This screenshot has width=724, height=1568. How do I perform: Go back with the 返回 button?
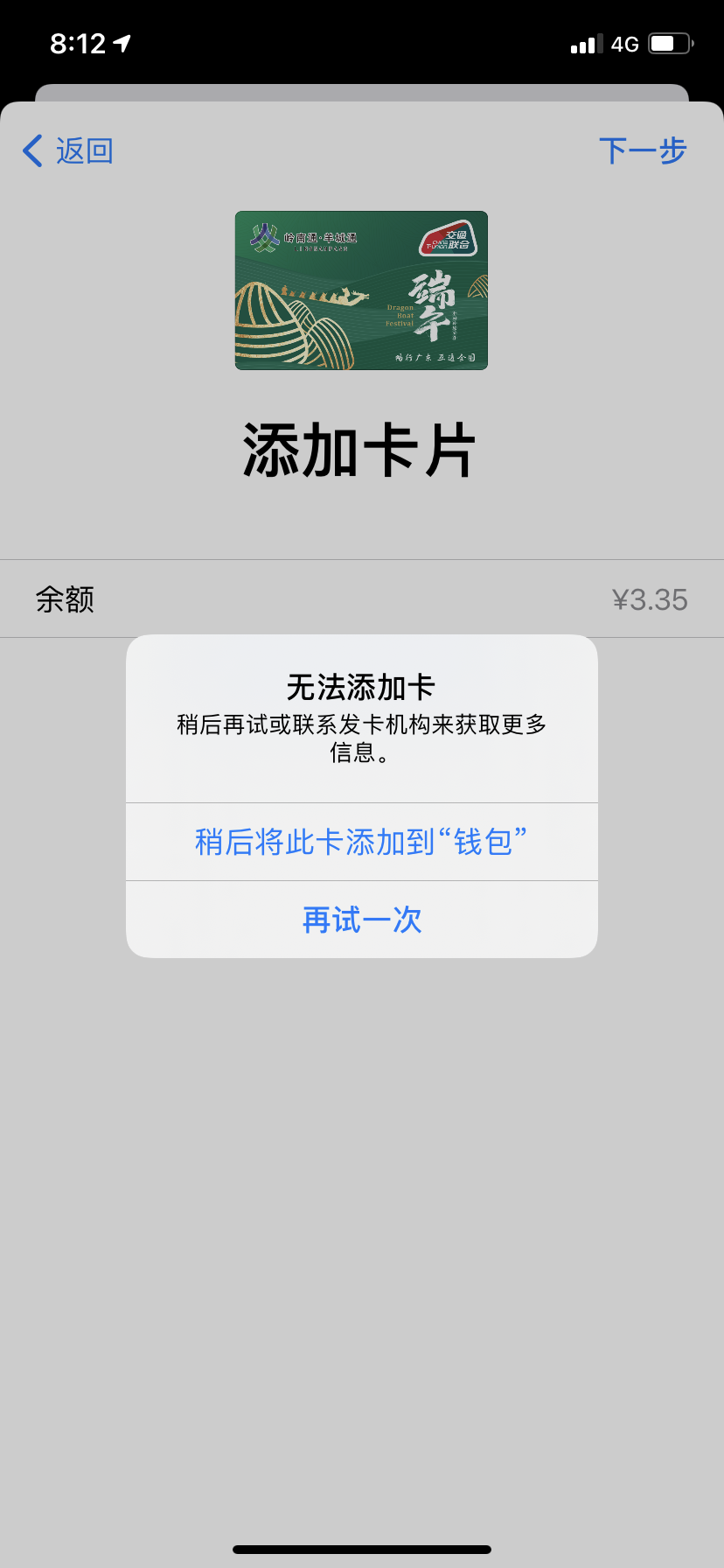tap(68, 150)
